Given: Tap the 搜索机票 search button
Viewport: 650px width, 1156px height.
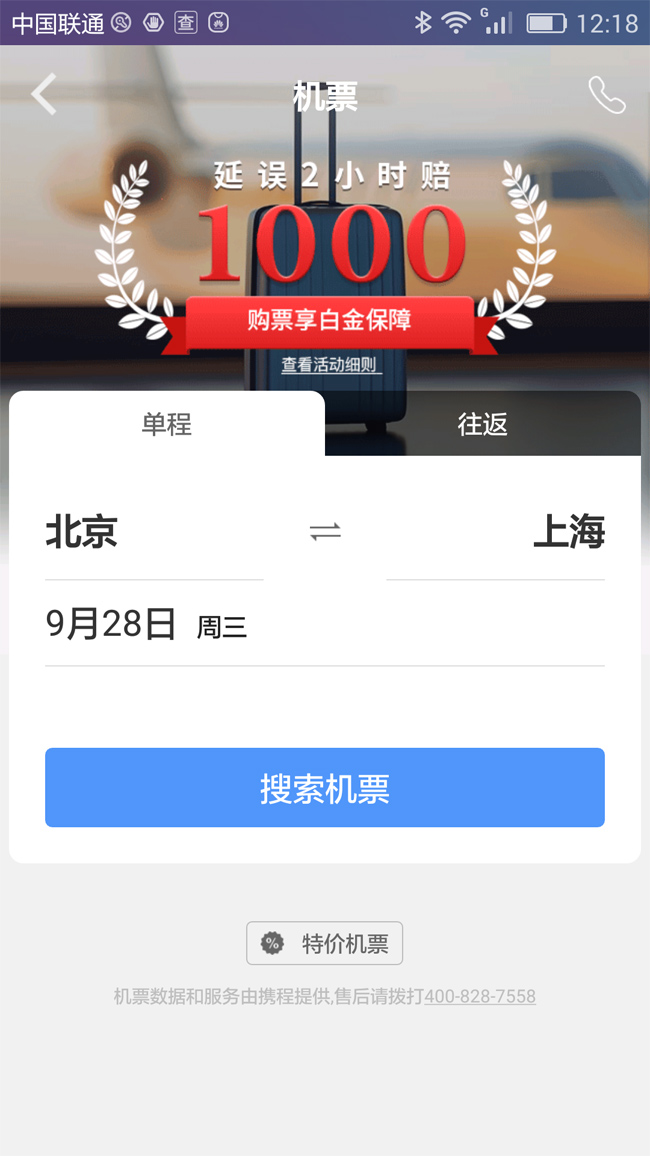Looking at the screenshot, I should 325,788.
